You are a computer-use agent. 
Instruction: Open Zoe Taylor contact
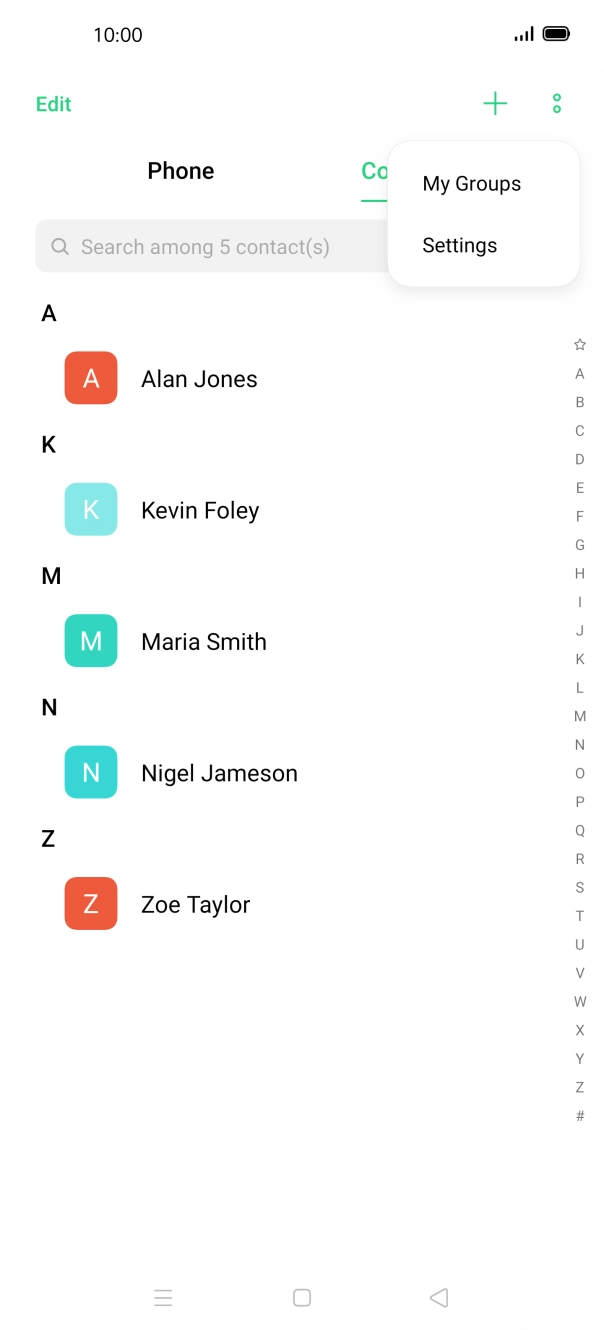pyautogui.click(x=195, y=905)
